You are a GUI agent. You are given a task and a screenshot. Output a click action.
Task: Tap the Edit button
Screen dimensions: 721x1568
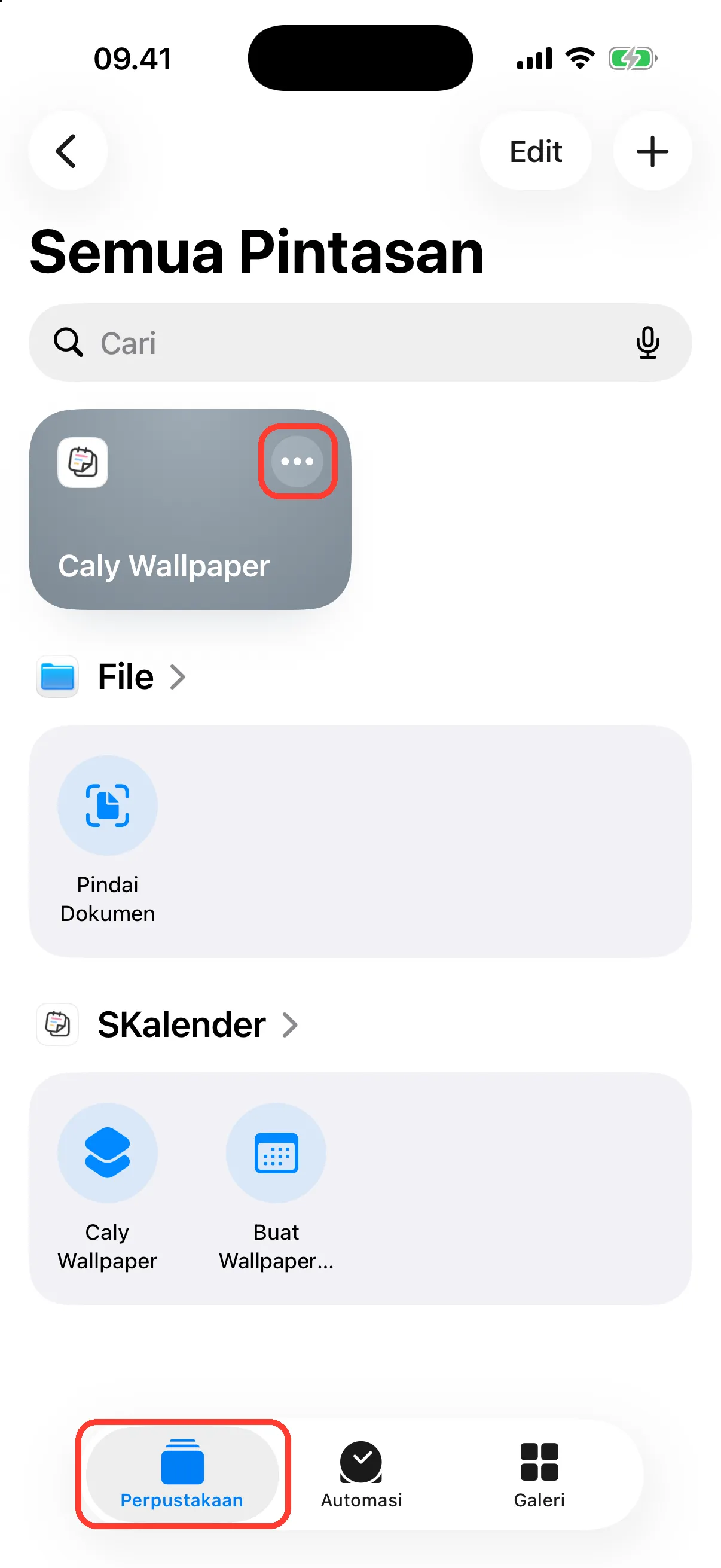click(x=536, y=151)
